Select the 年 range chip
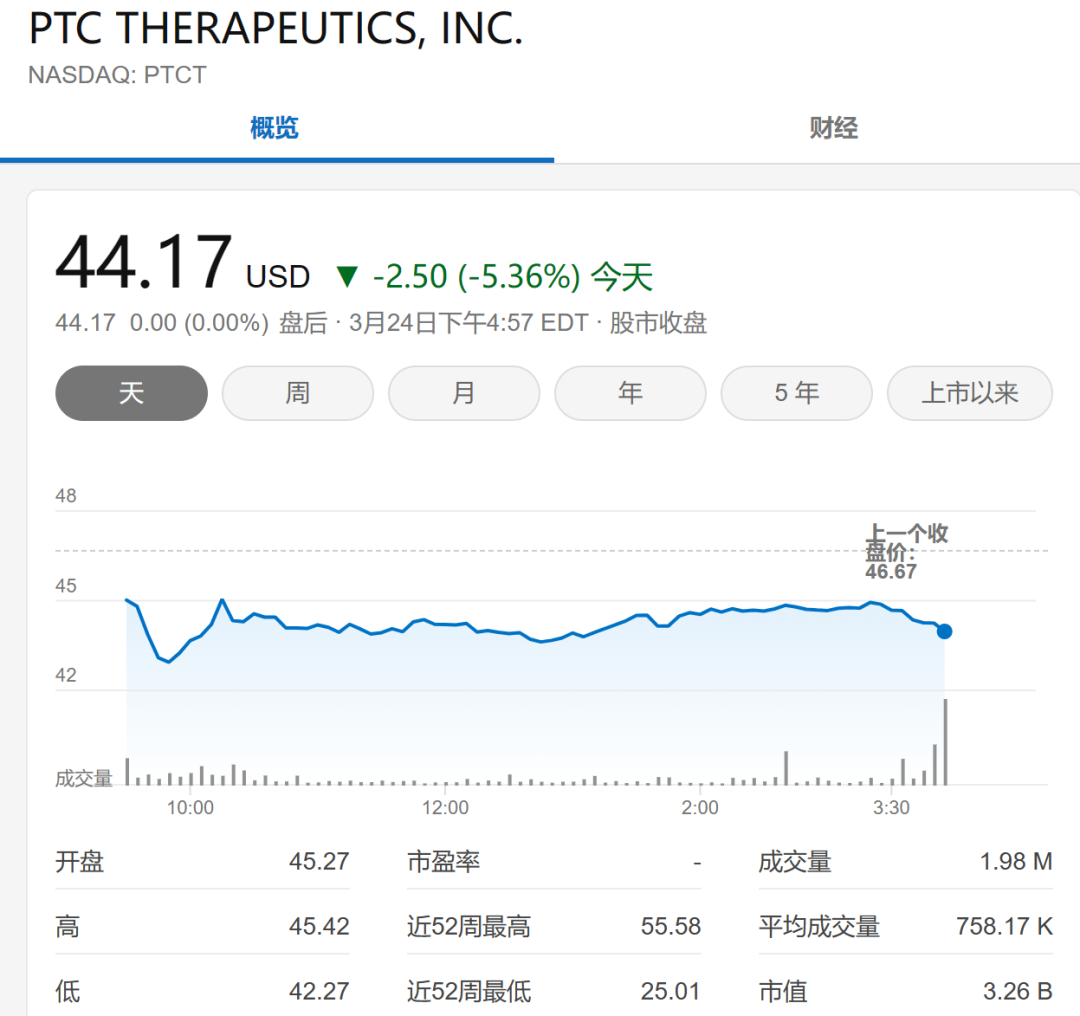Viewport: 1080px width, 1016px height. 630,393
